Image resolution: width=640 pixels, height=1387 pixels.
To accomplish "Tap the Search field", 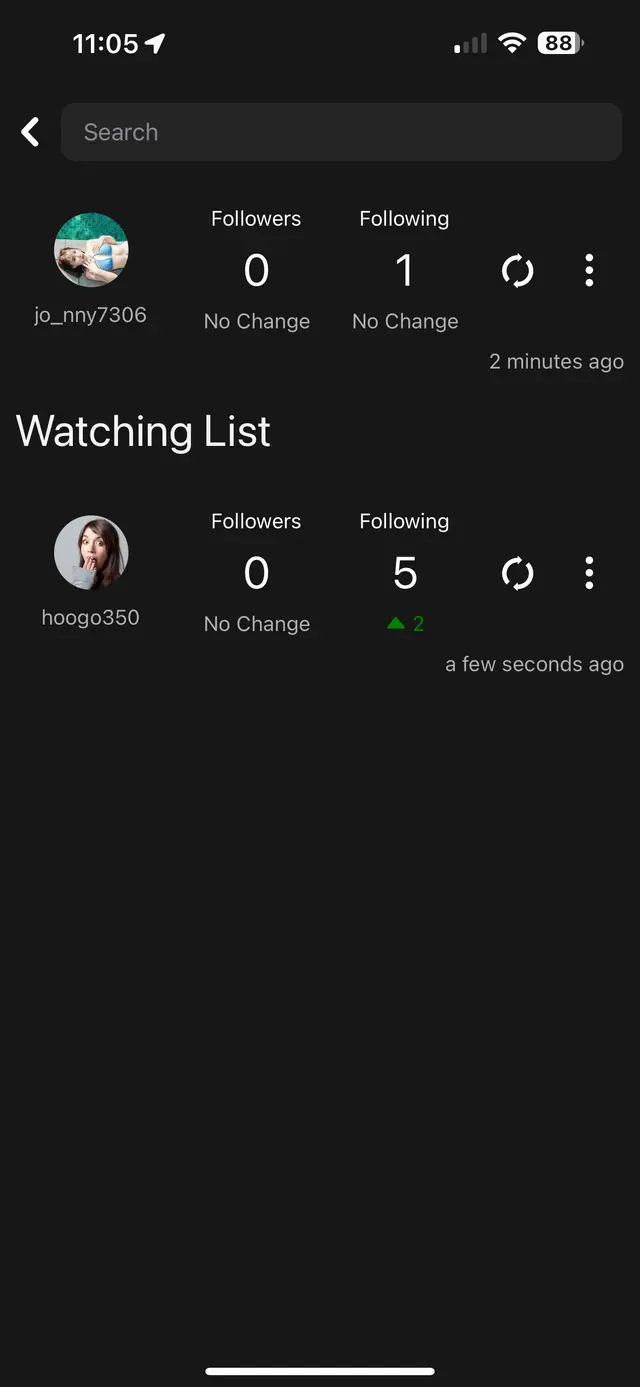I will [x=341, y=132].
